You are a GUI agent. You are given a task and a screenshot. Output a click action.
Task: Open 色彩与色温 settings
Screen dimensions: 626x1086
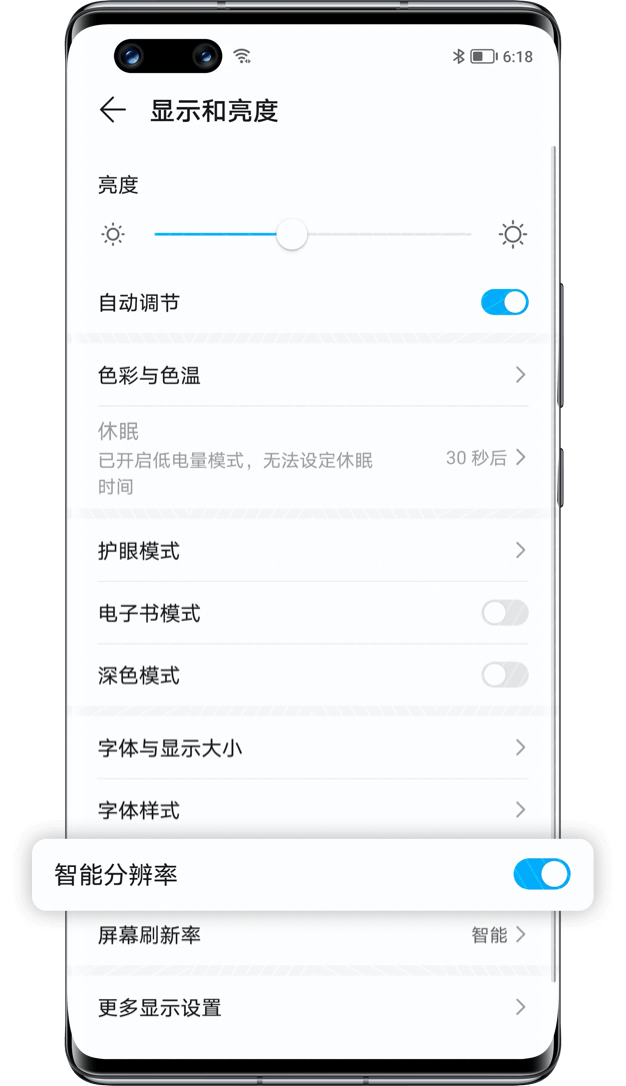(x=312, y=375)
